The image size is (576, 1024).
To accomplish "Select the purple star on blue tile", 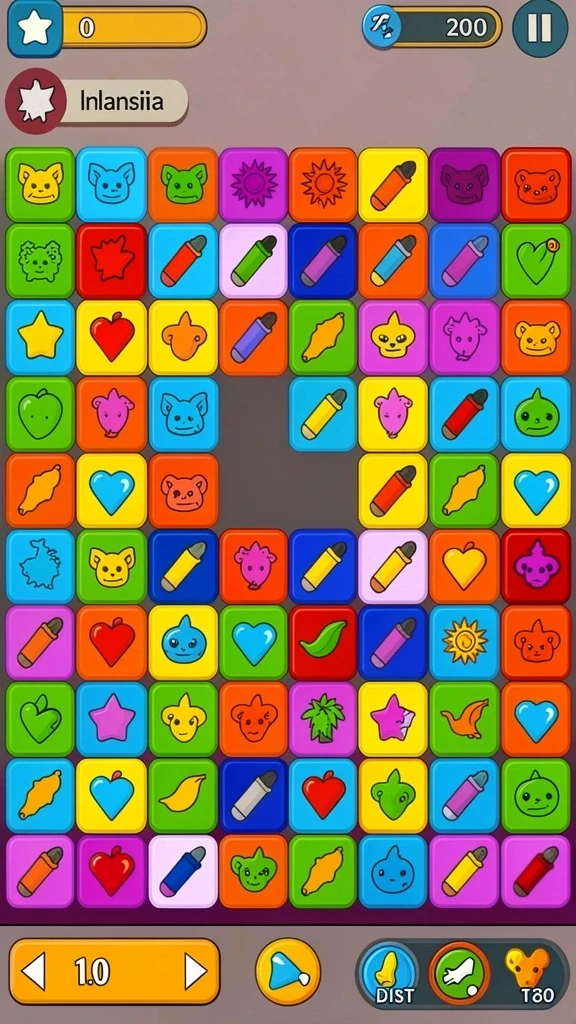I will coord(112,718).
